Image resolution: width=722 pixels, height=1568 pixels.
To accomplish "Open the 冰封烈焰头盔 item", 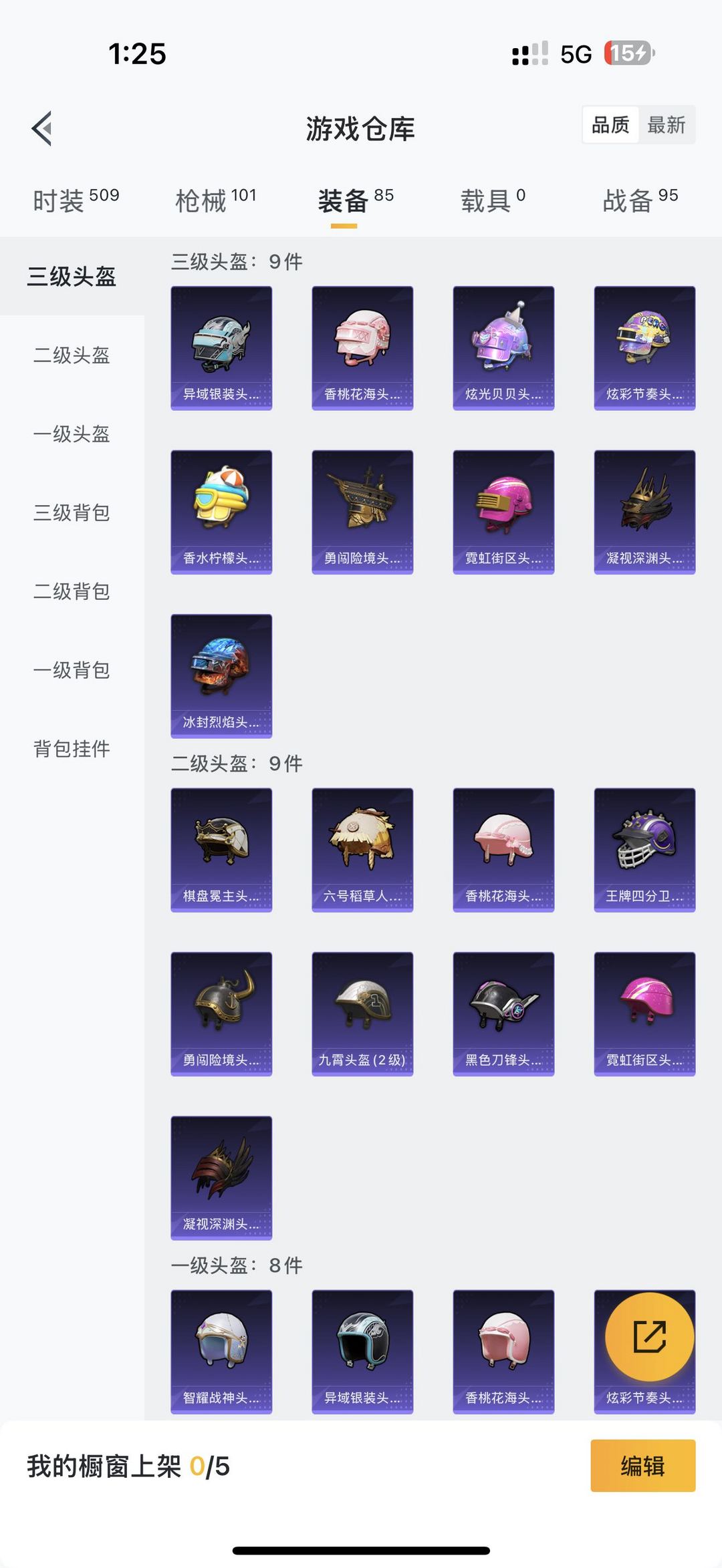I will point(221,676).
